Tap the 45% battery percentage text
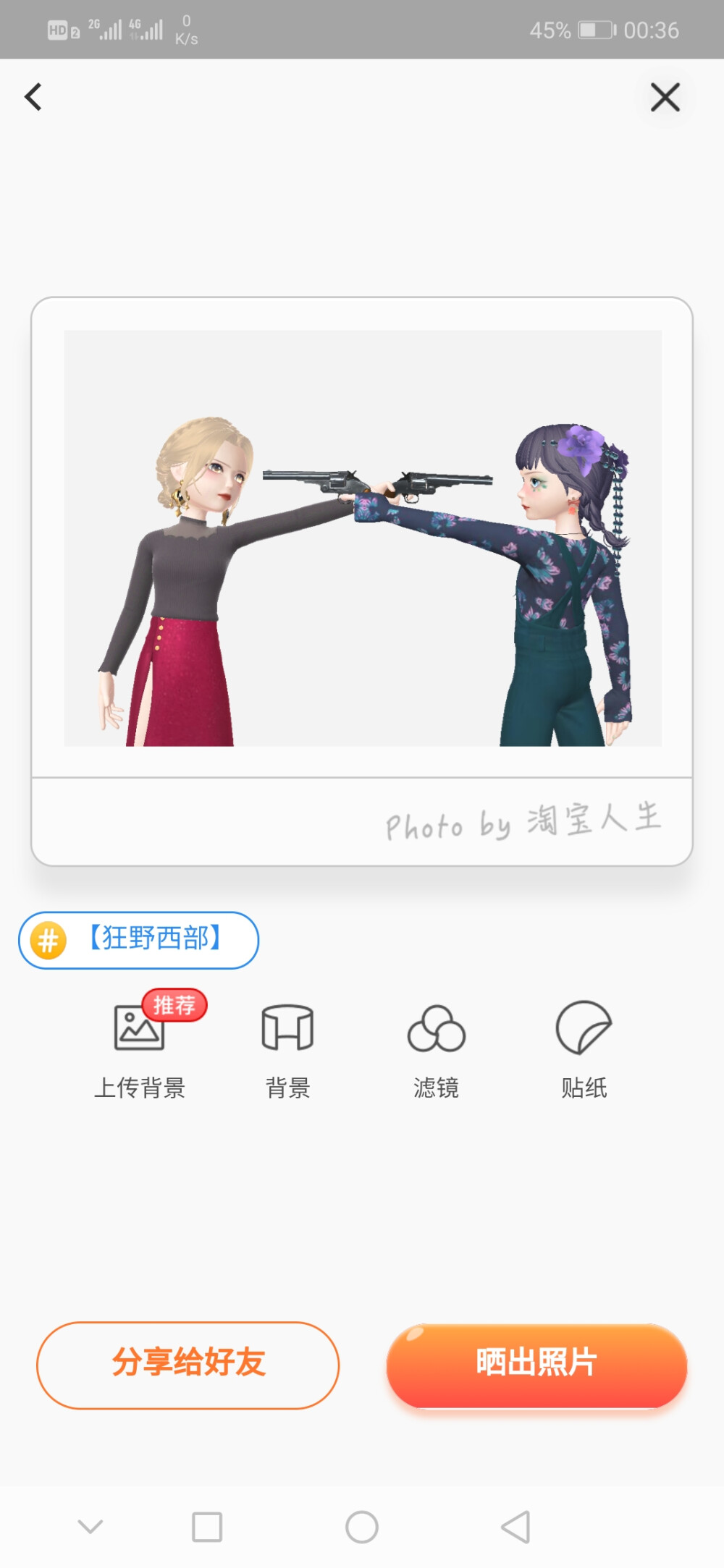The height and width of the screenshot is (1568, 724). pos(553,30)
